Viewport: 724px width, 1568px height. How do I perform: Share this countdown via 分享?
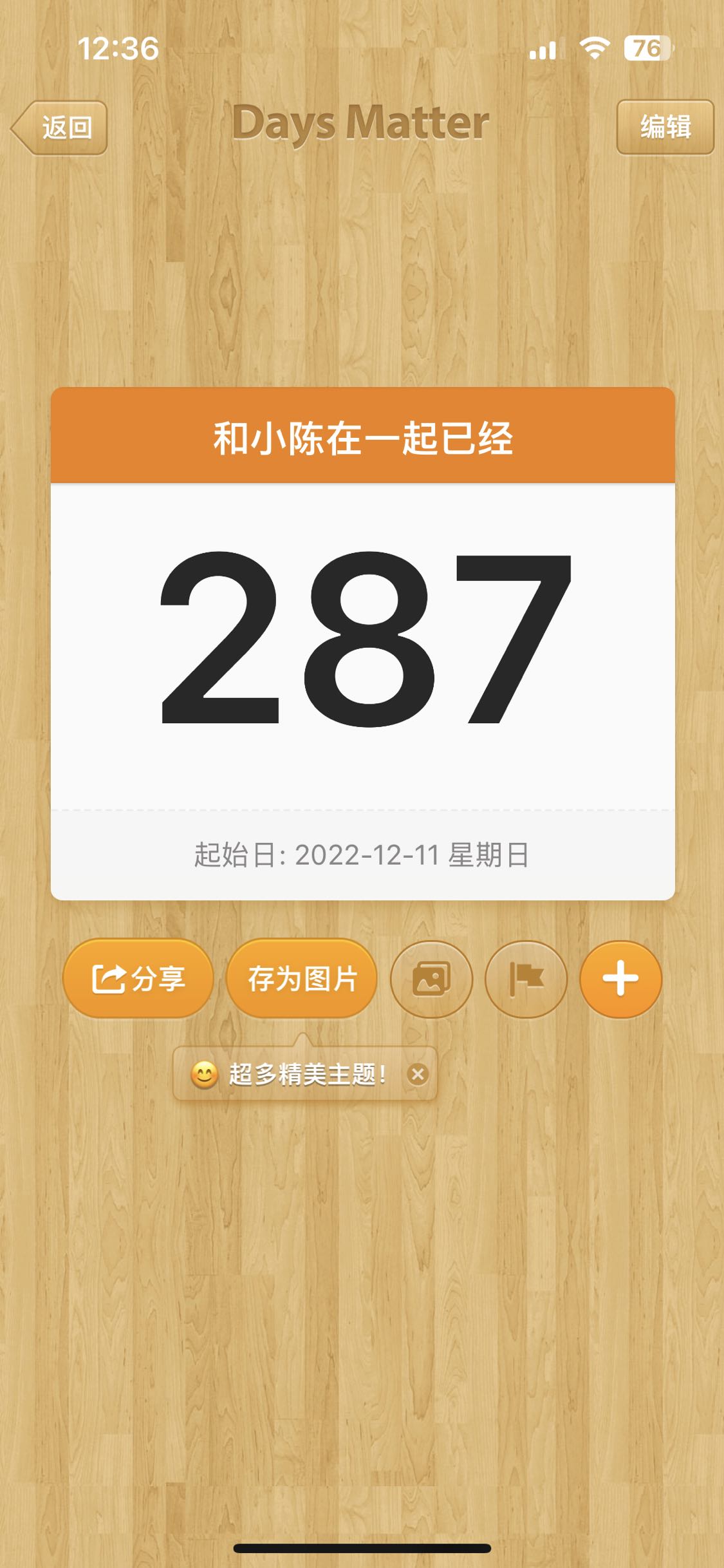coord(138,979)
